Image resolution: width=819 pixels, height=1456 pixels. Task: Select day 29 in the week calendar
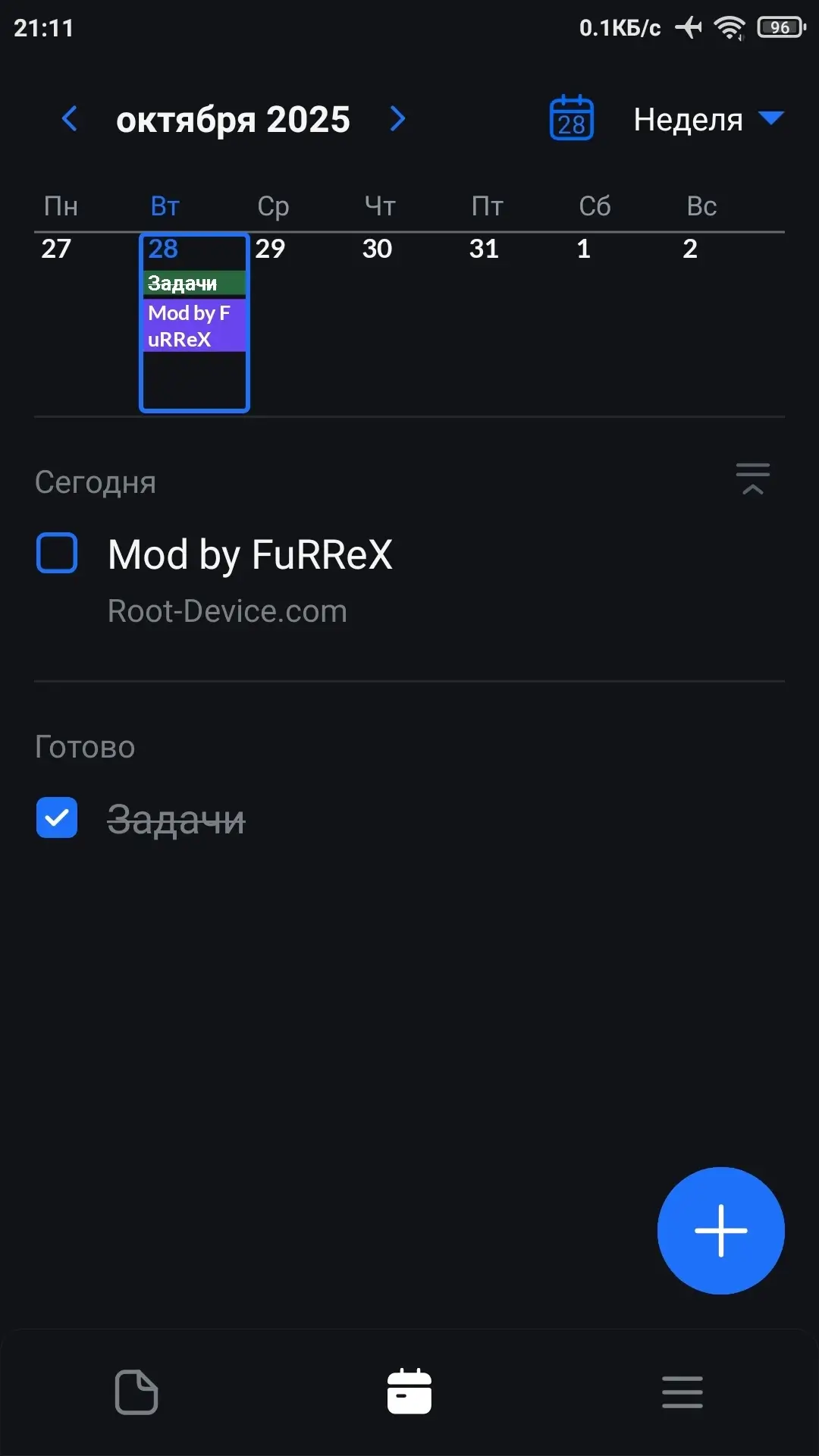[301, 322]
